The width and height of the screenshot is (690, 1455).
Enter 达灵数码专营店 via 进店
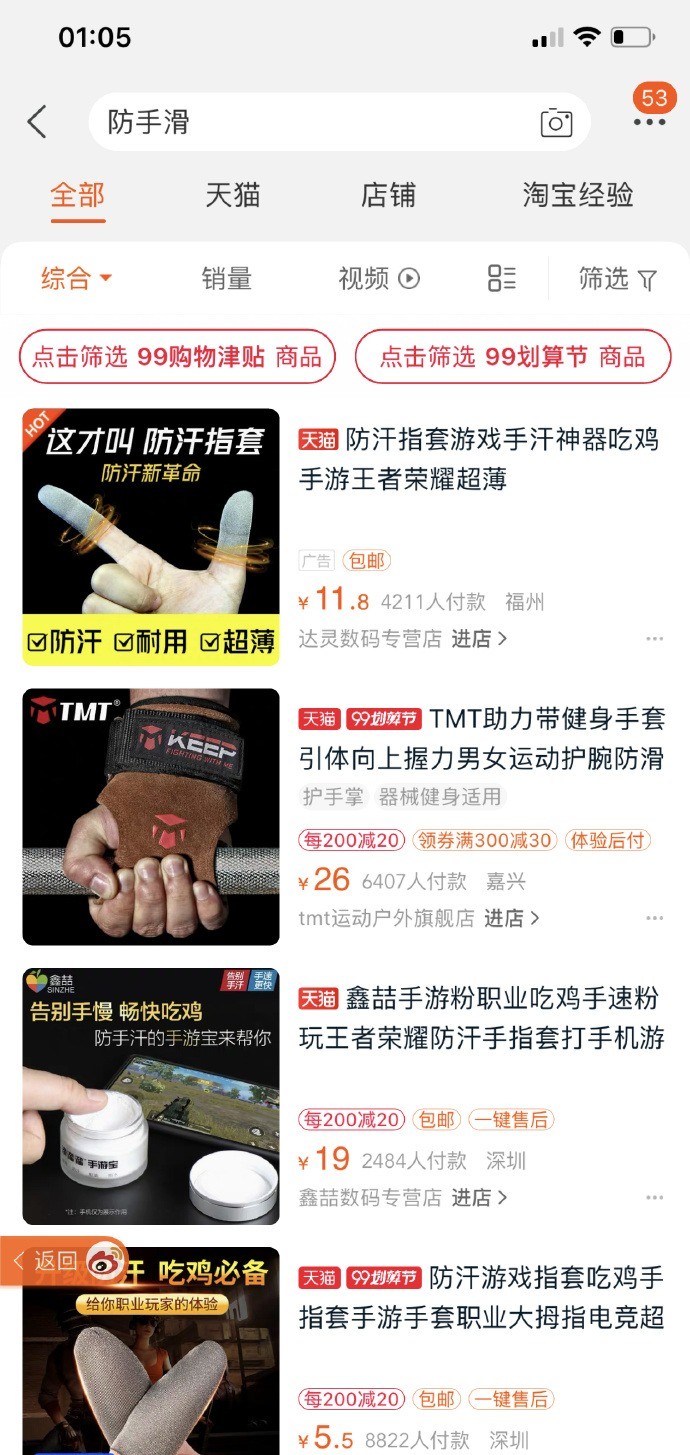(x=480, y=638)
